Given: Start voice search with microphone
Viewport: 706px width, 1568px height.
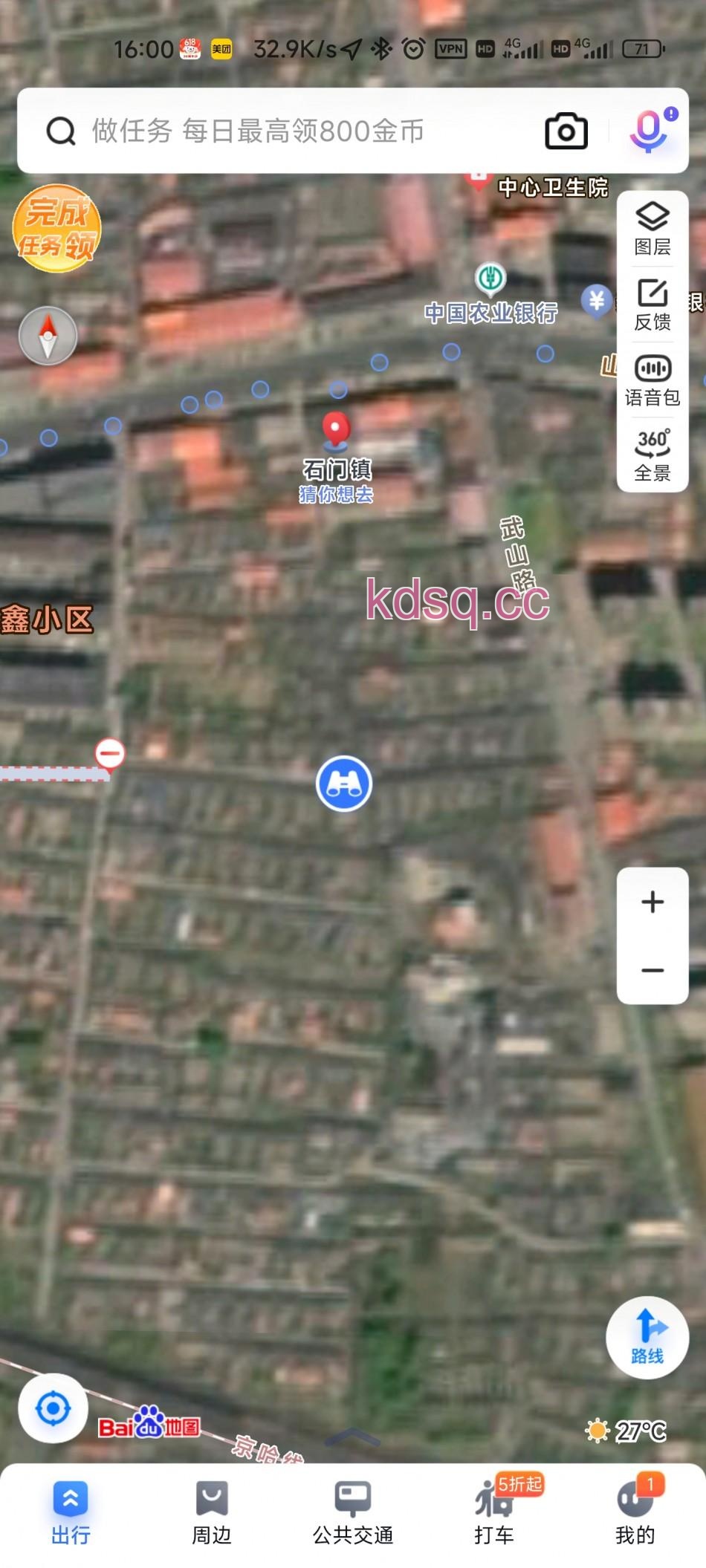Looking at the screenshot, I should click(648, 131).
